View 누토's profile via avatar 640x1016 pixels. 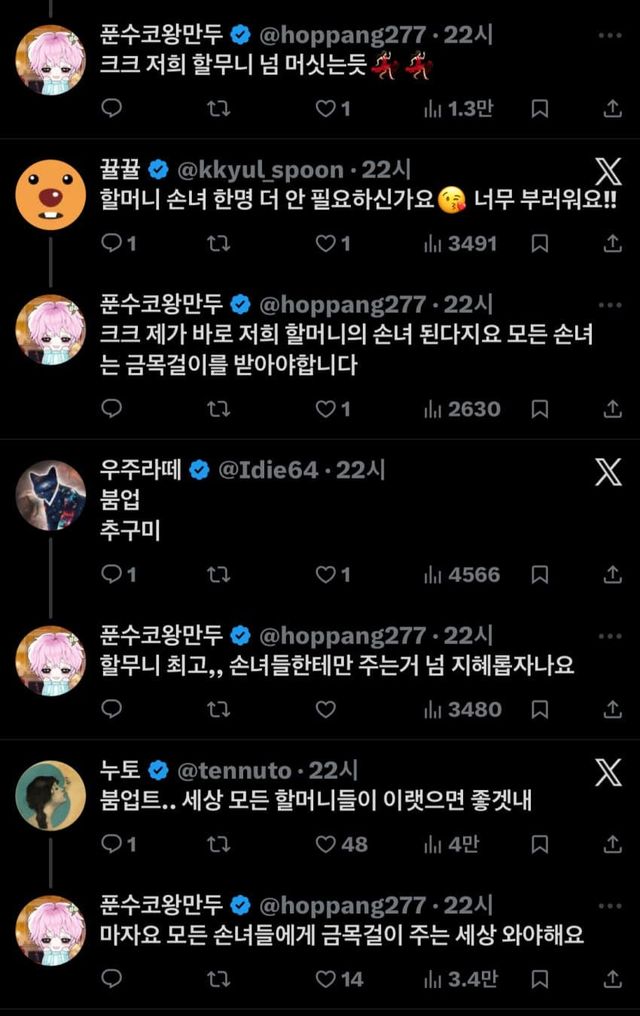(51, 795)
